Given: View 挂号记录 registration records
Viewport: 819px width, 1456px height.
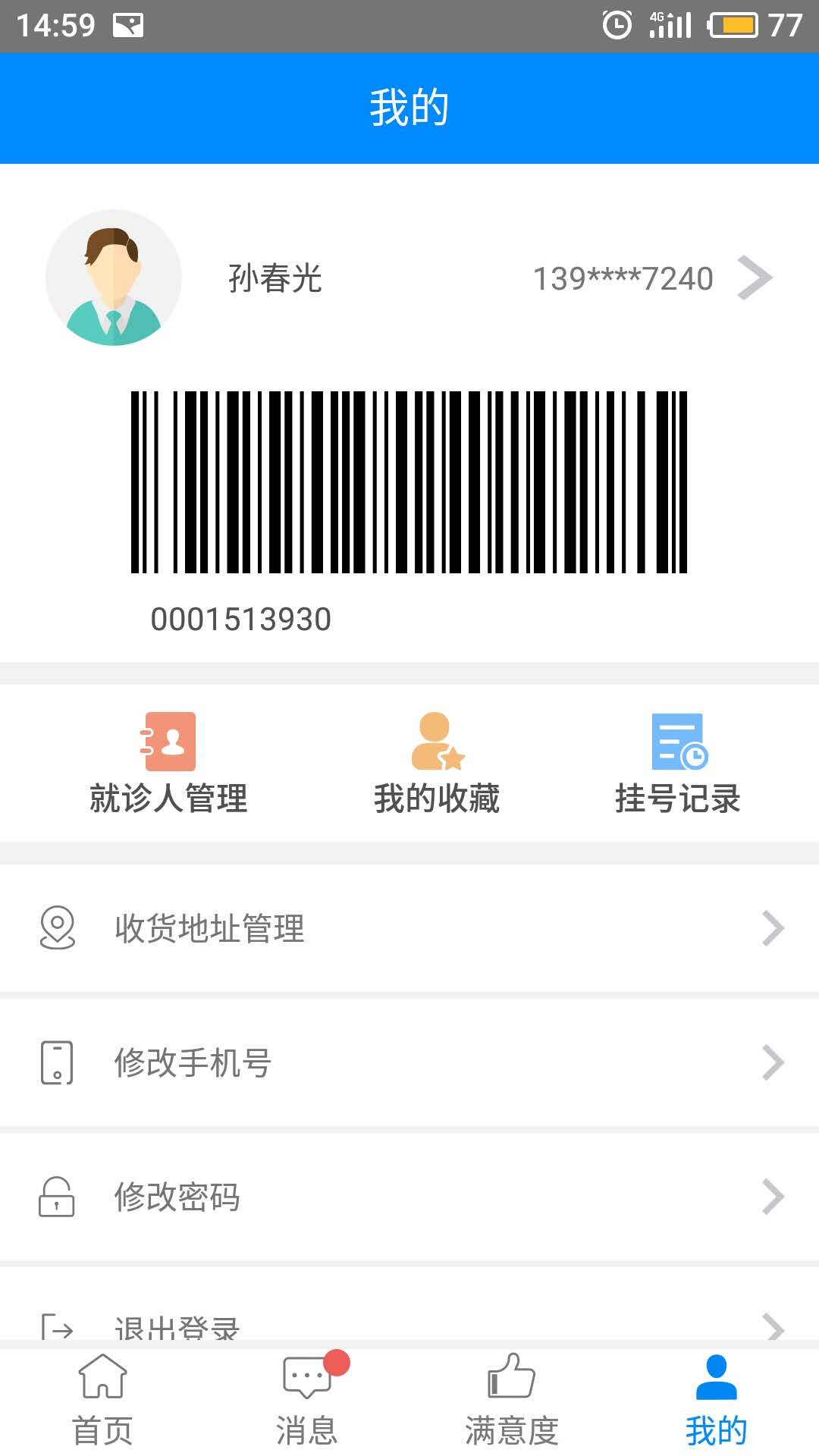Looking at the screenshot, I should (x=677, y=763).
